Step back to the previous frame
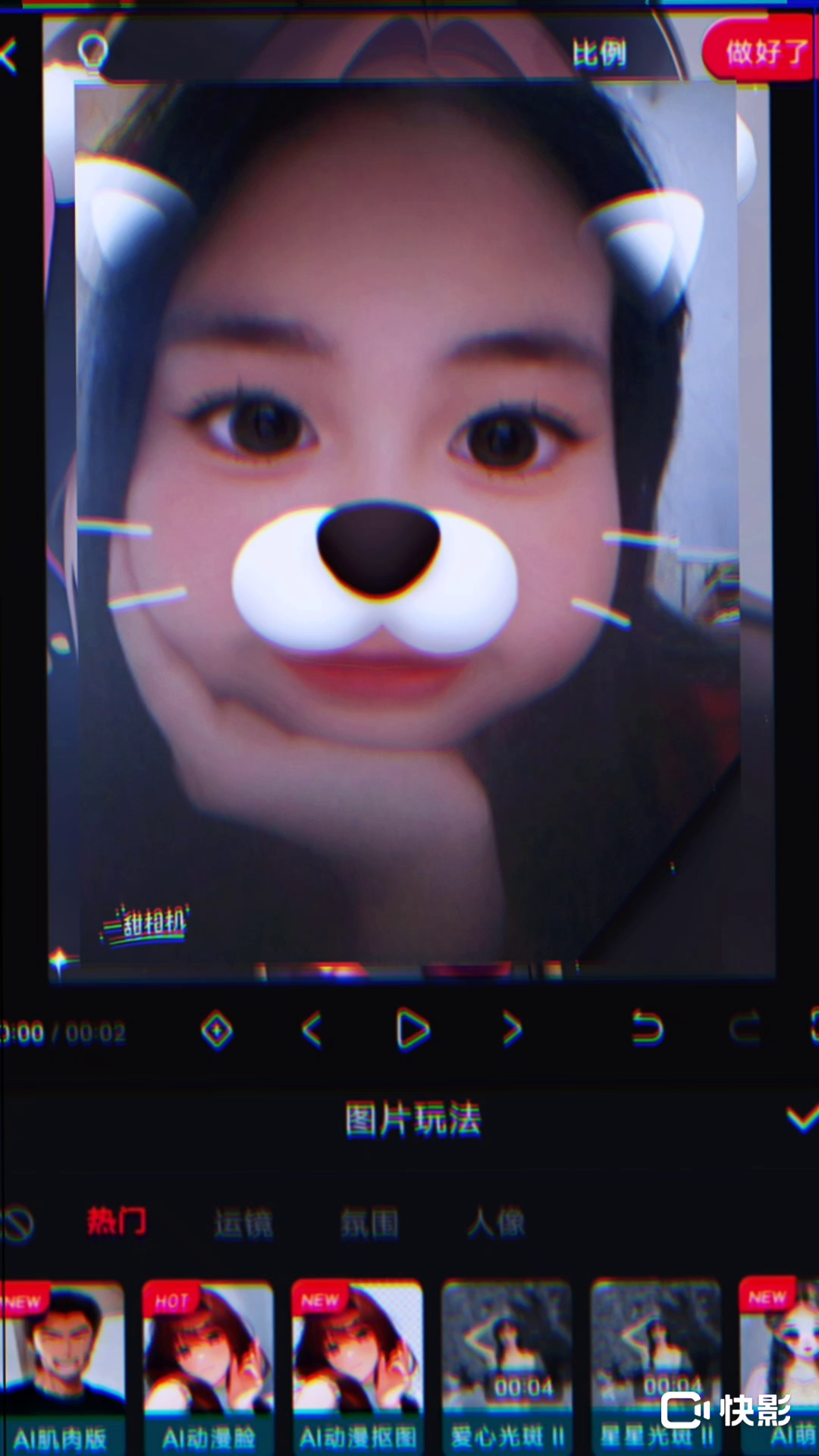This screenshot has width=819, height=1456. (312, 1031)
